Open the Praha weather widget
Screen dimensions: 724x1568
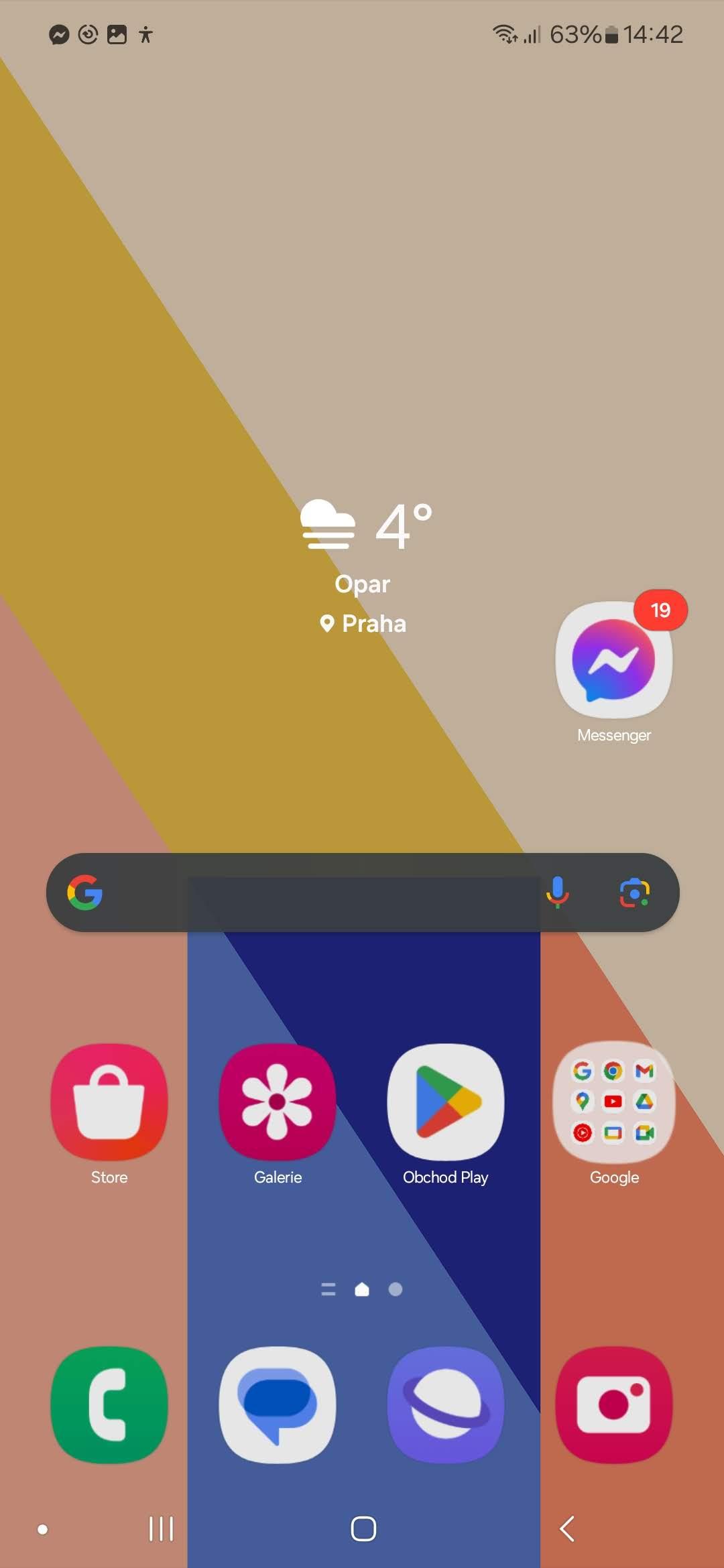point(364,567)
